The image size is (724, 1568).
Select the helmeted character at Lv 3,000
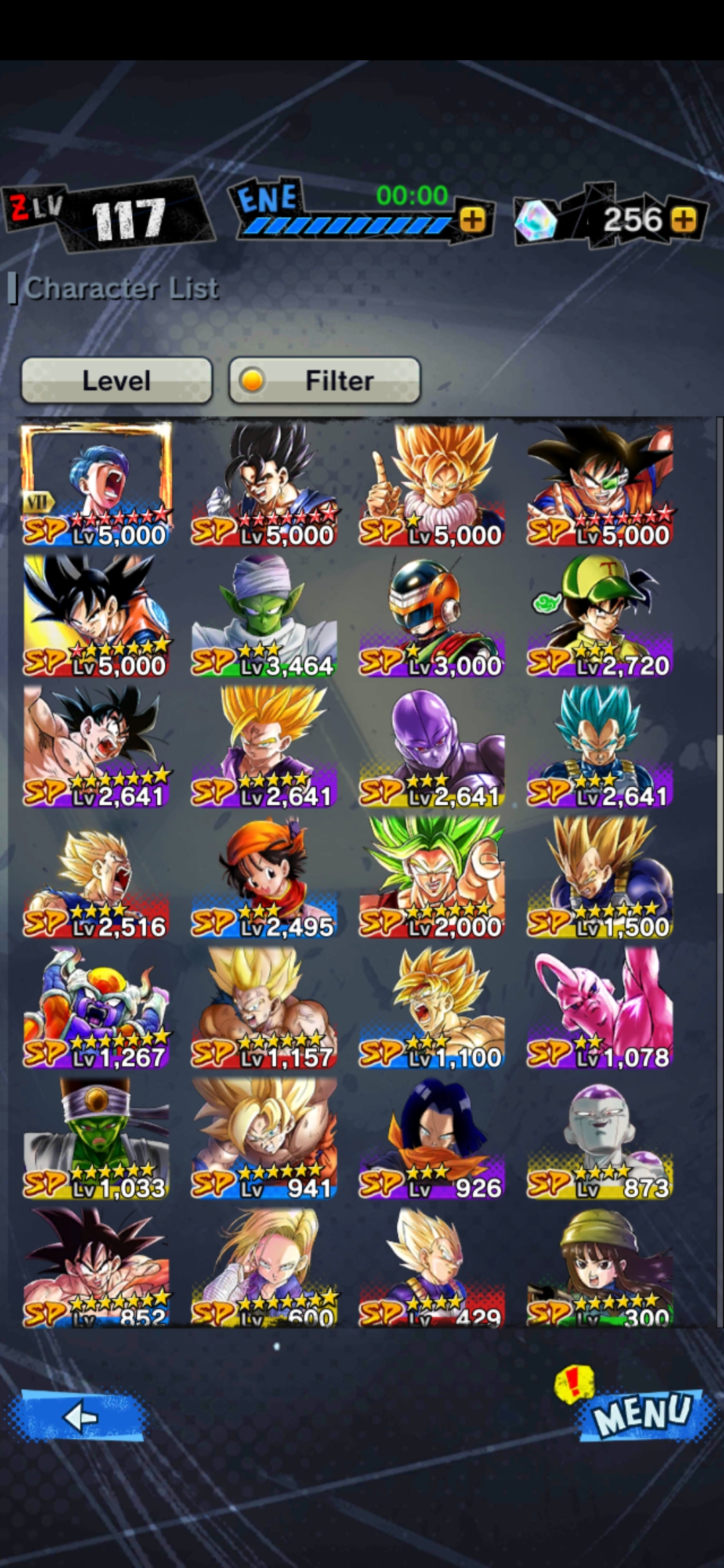(x=432, y=615)
